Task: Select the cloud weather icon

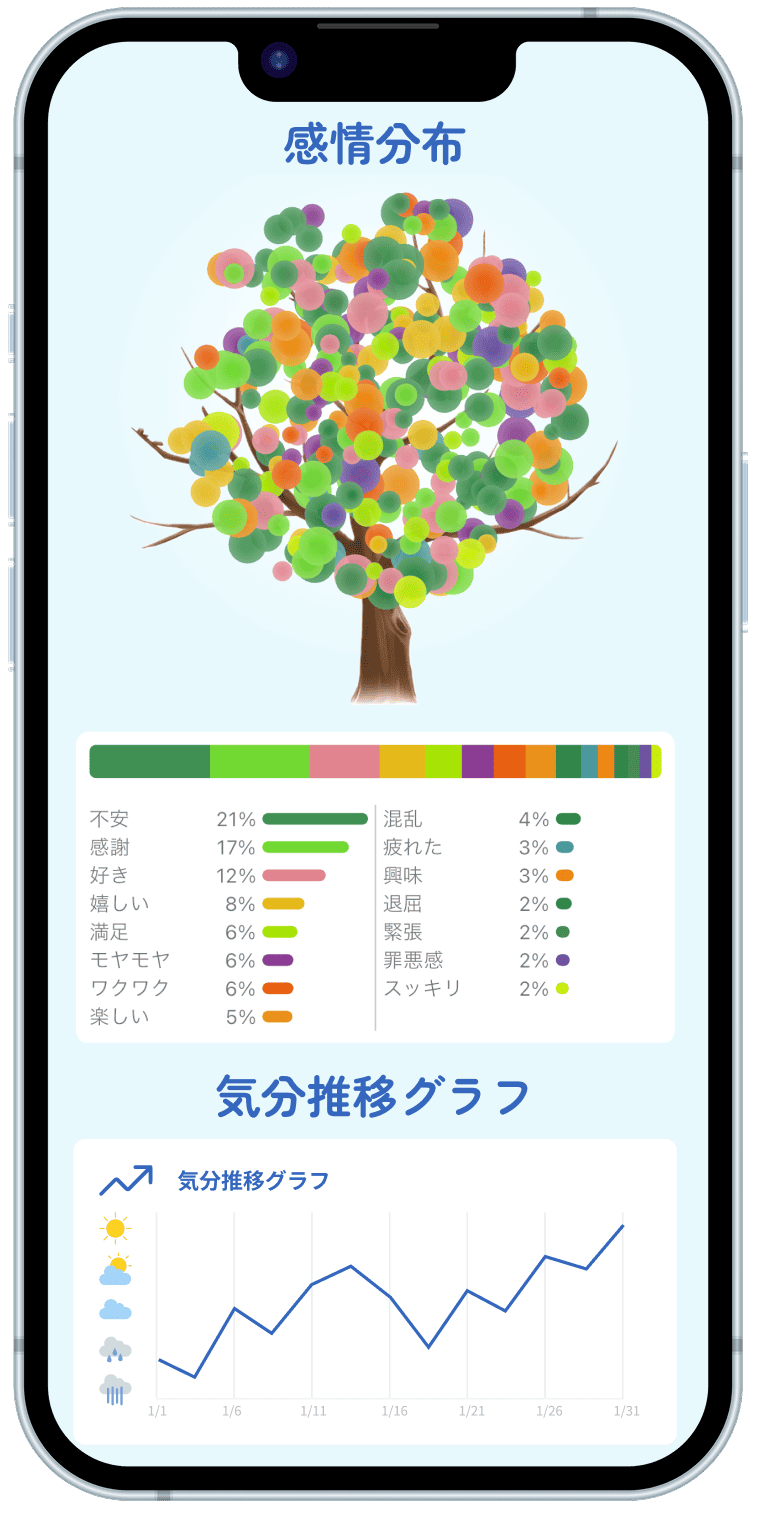Action: pos(114,1307)
